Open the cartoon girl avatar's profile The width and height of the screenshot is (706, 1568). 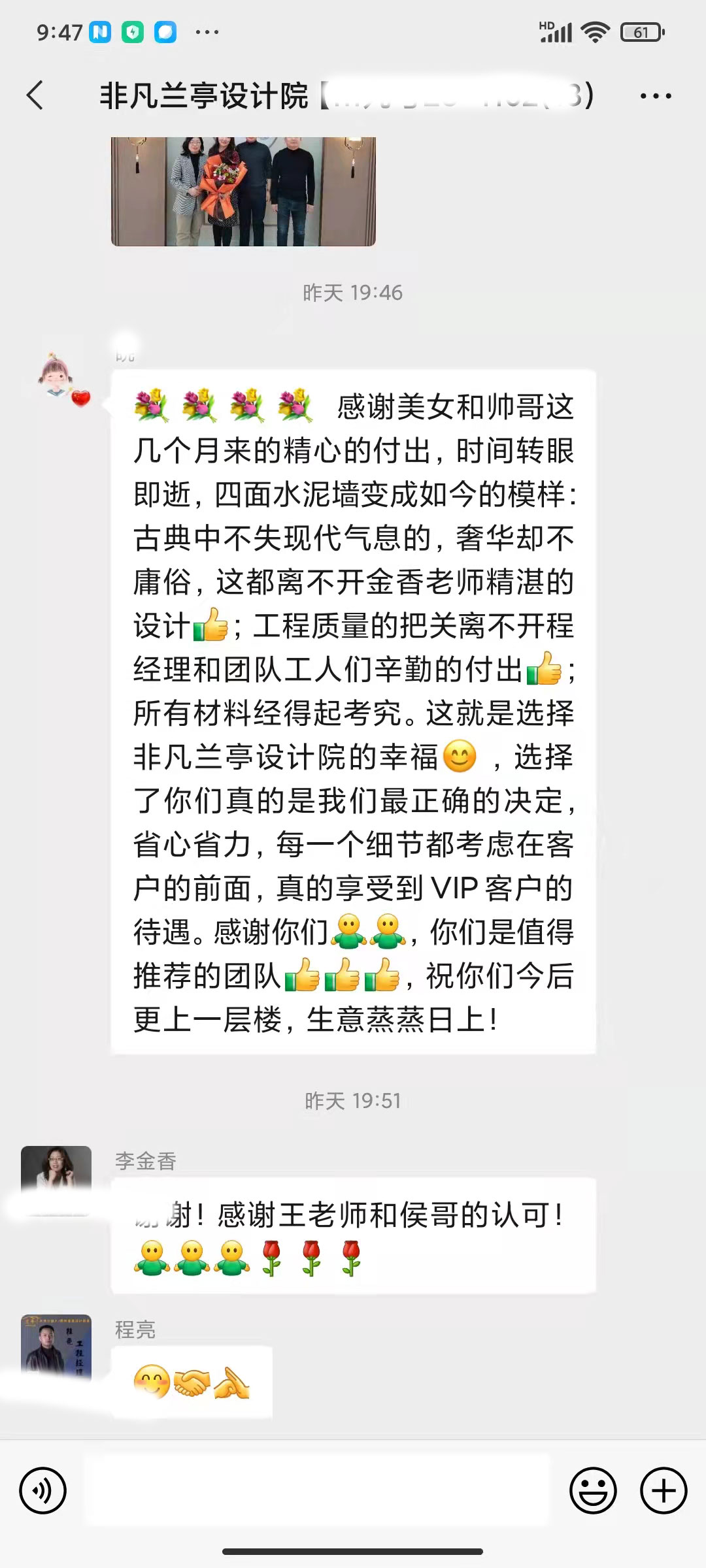pos(56,376)
